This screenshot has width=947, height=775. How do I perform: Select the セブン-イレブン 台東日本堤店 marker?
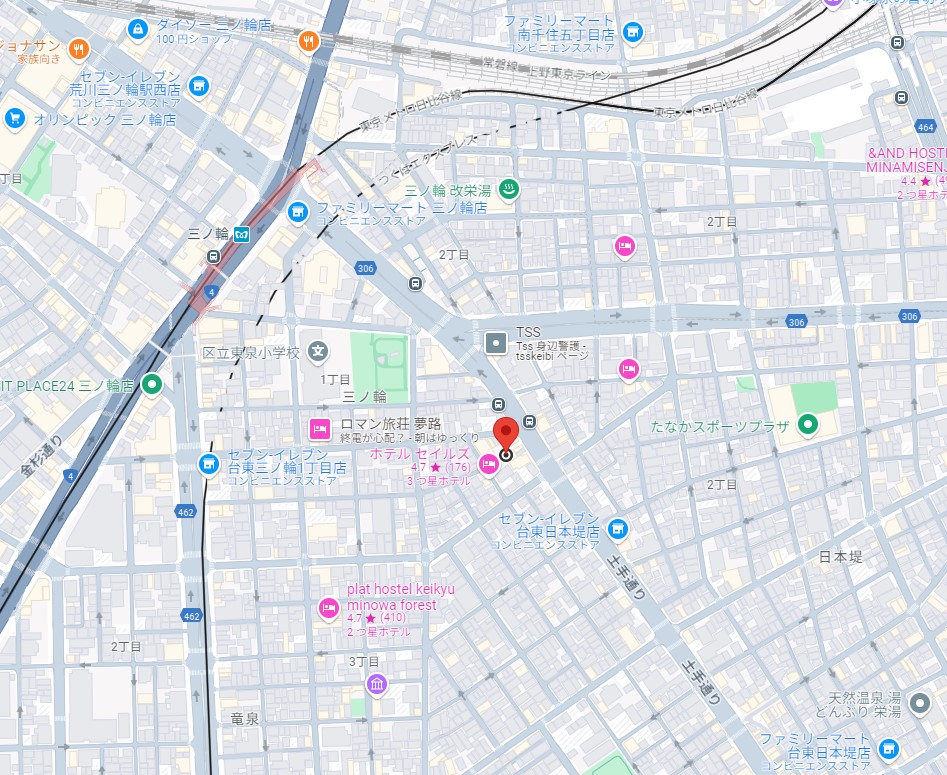click(617, 527)
